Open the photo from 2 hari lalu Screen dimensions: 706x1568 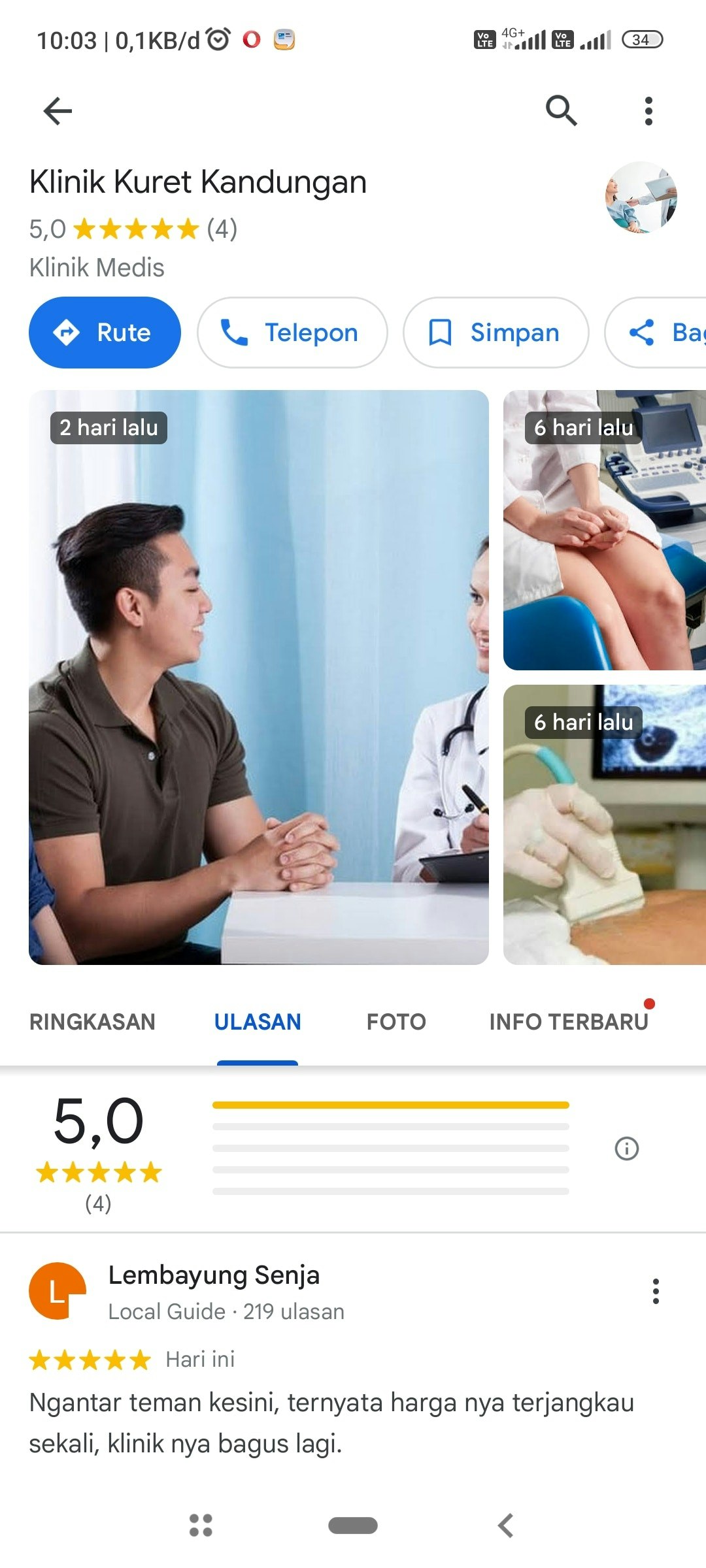point(258,677)
